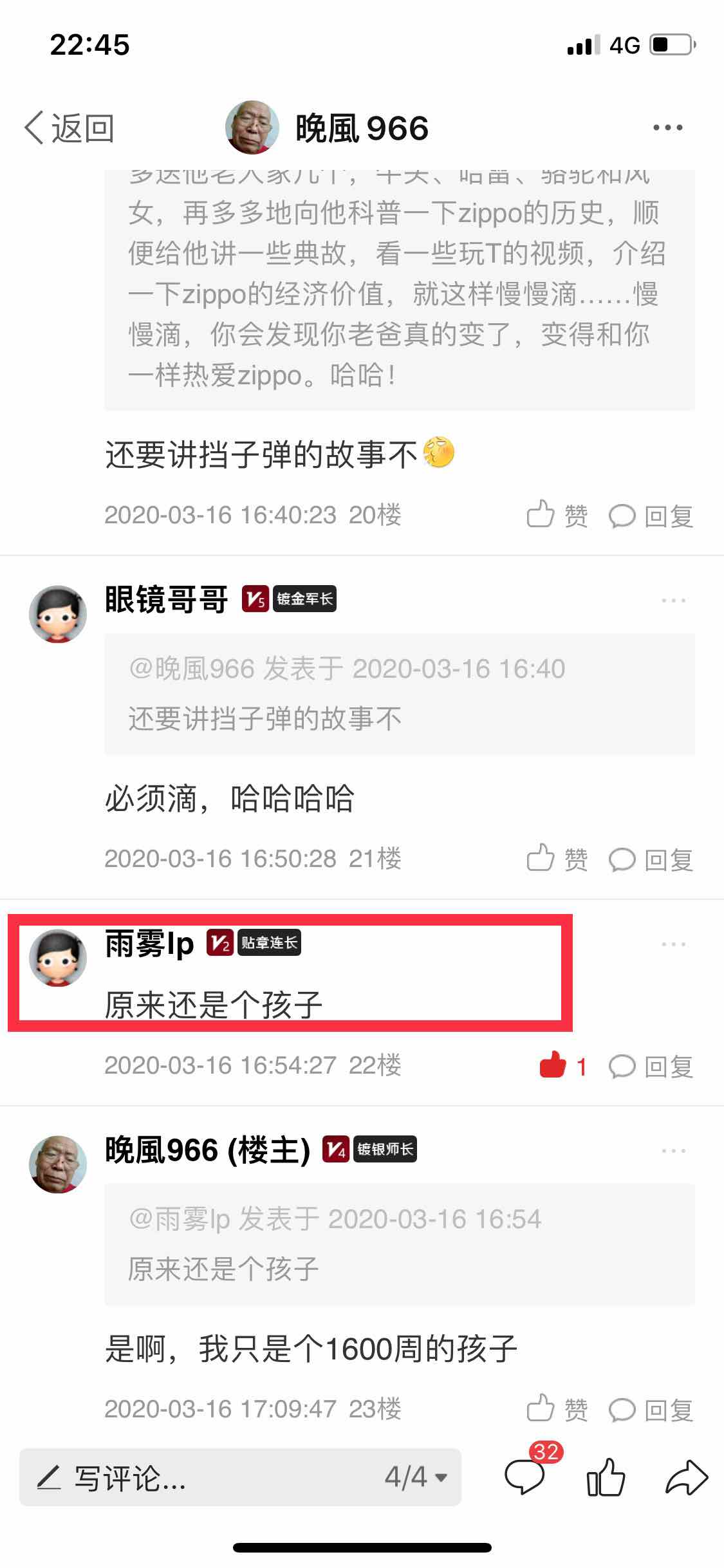Go back with the 返回 button
This screenshot has height=1568, width=724.
pos(70,128)
